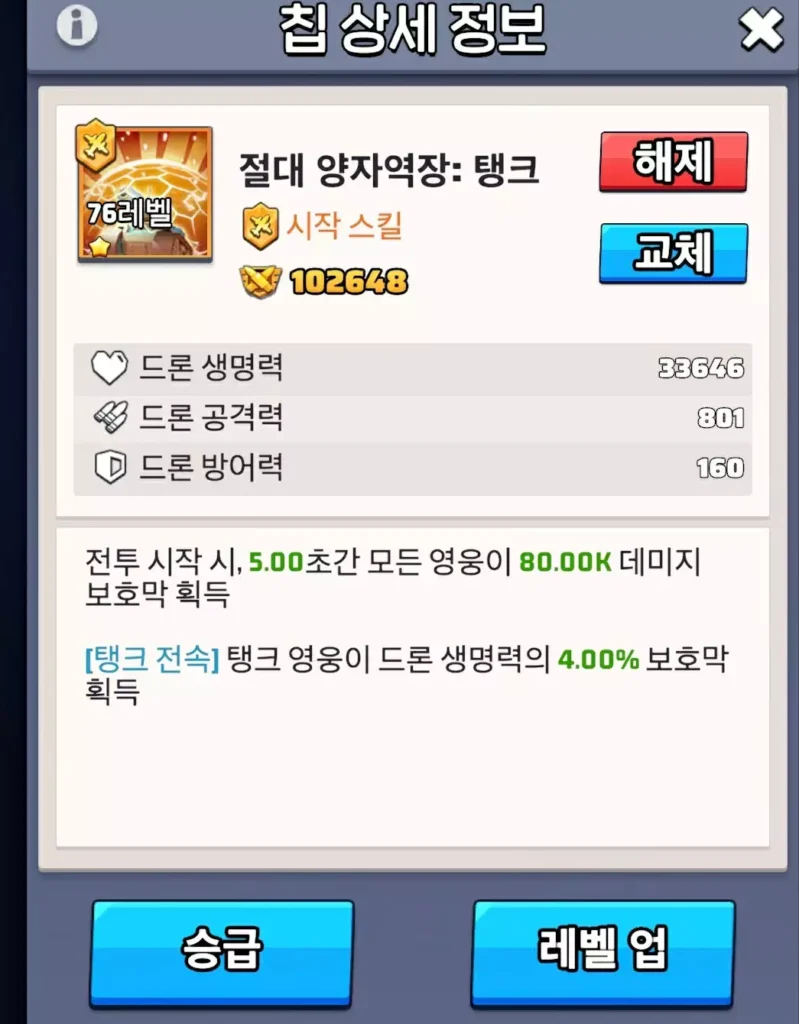Close the chip details dialog
Screen dimensions: 799x1024
point(761,30)
